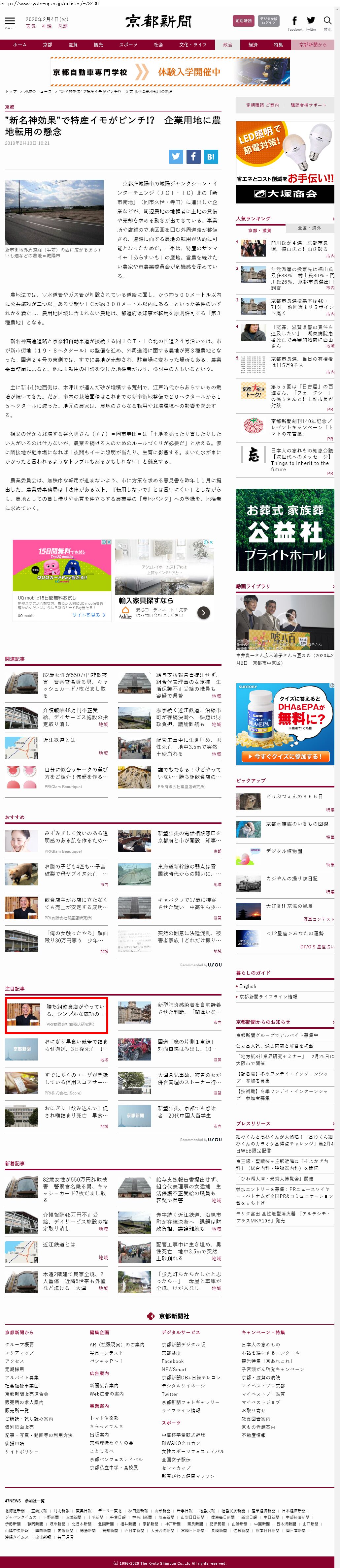340x1568 pixels.
Task: Open the site search
Action: (x=327, y=22)
